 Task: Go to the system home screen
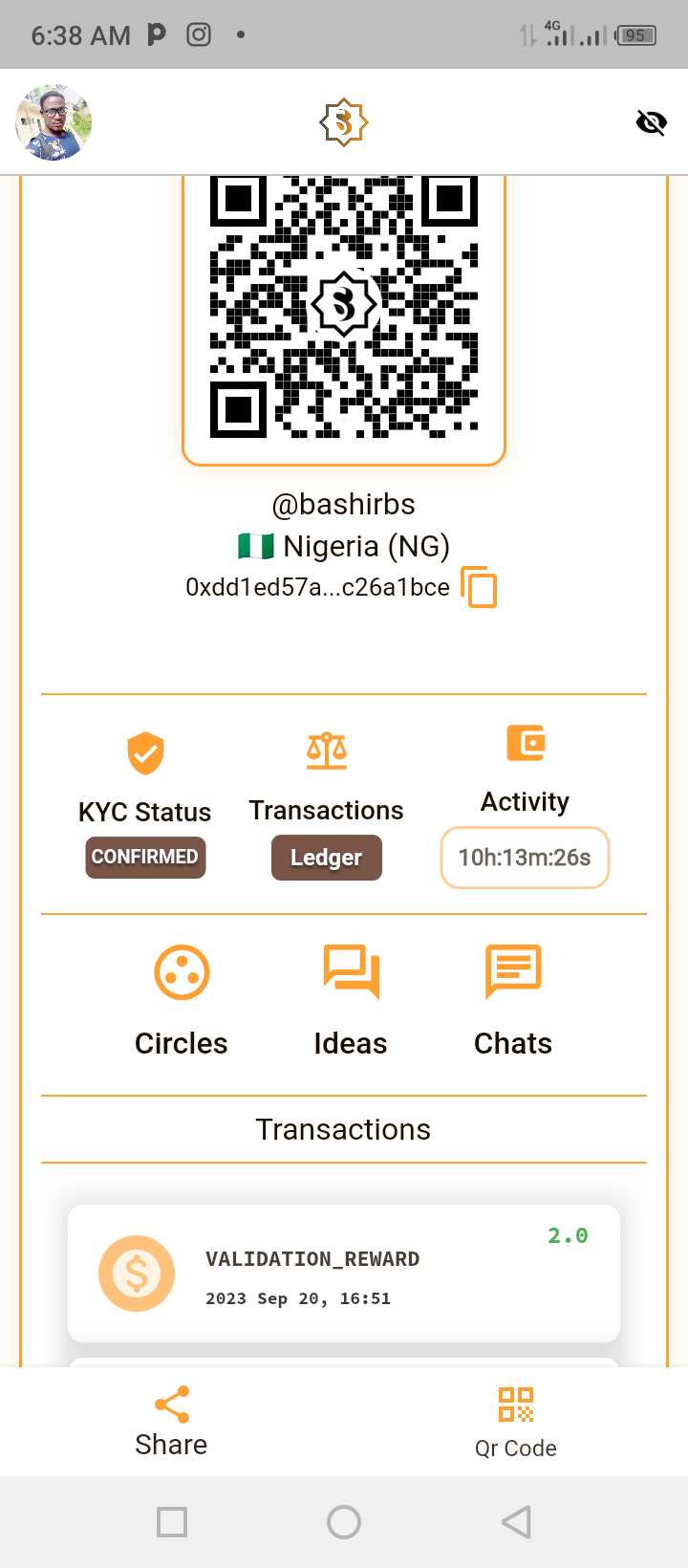[x=344, y=1521]
